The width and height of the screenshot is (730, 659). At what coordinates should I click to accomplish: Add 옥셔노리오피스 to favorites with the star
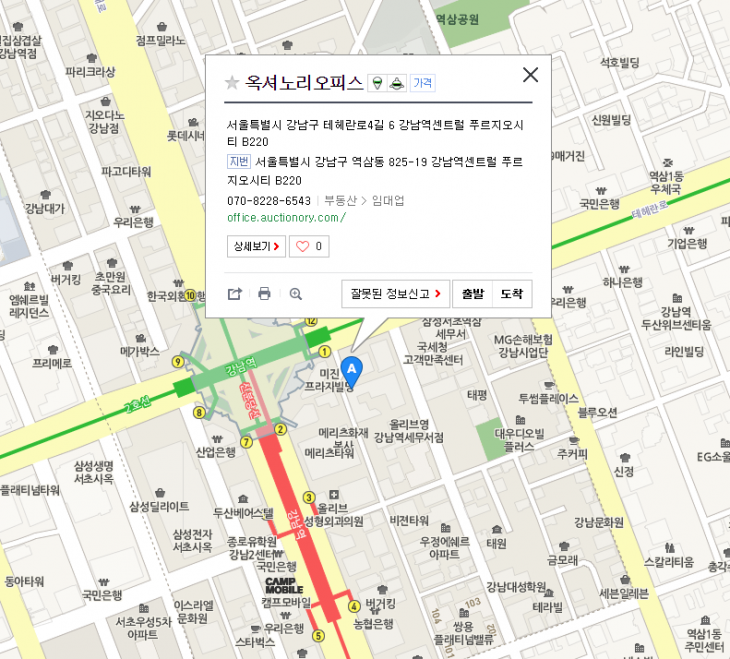pos(232,83)
